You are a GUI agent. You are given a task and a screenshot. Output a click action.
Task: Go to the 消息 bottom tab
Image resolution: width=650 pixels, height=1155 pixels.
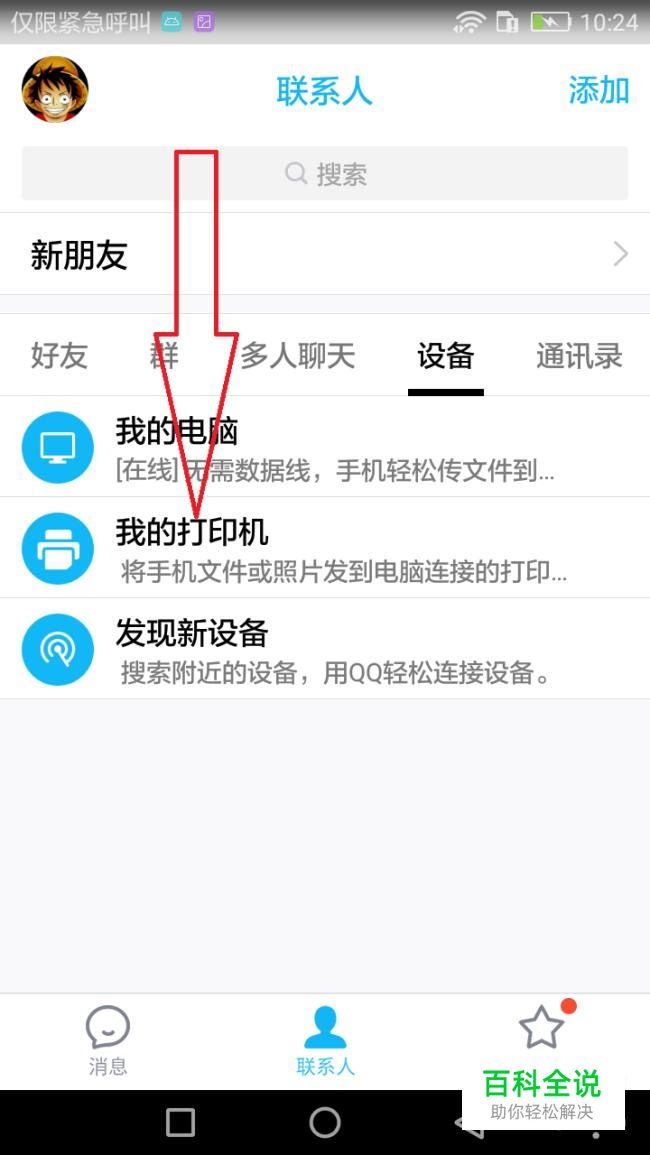click(x=108, y=1040)
